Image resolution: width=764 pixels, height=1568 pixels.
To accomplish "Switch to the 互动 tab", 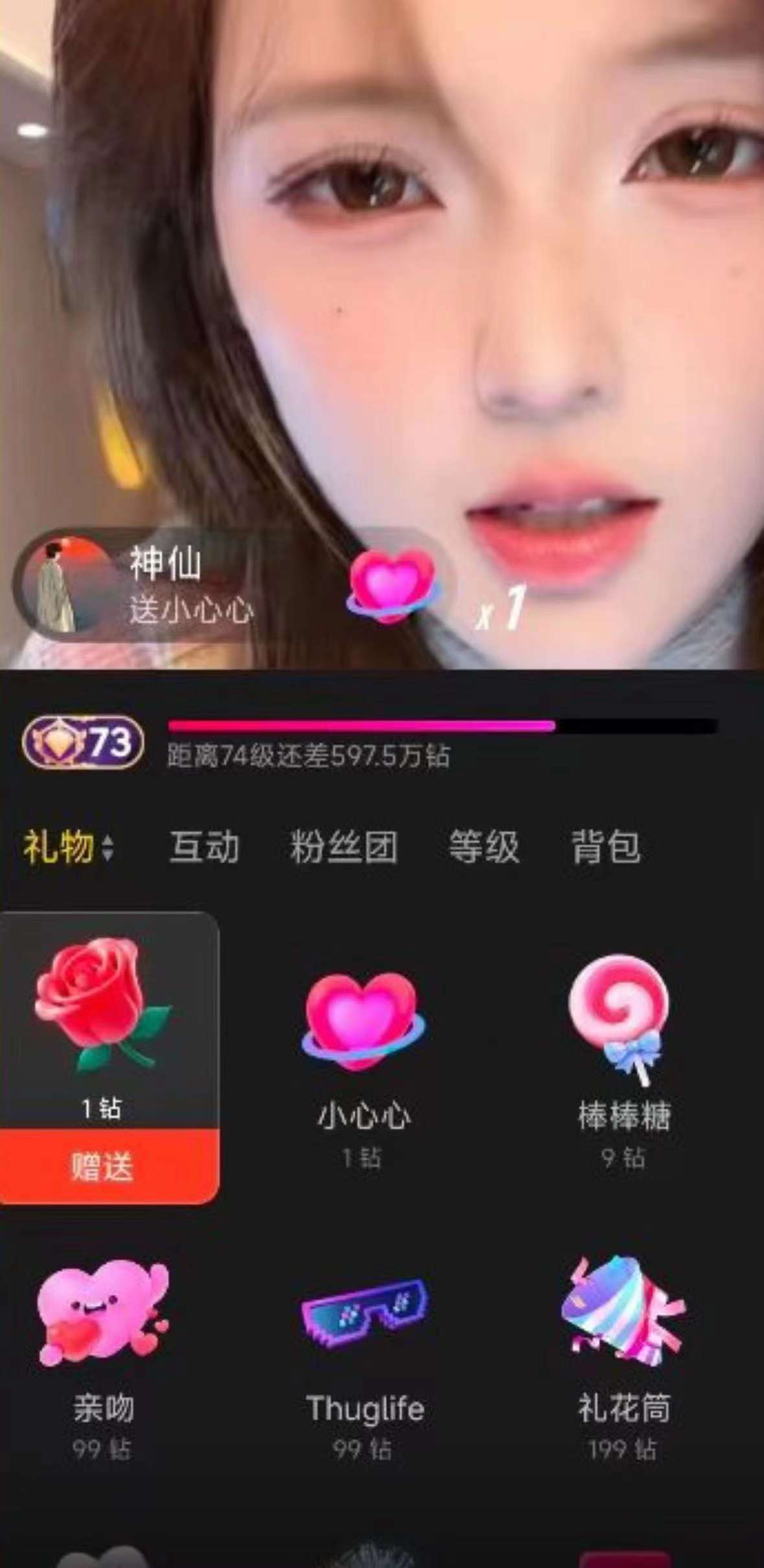I will click(x=204, y=847).
